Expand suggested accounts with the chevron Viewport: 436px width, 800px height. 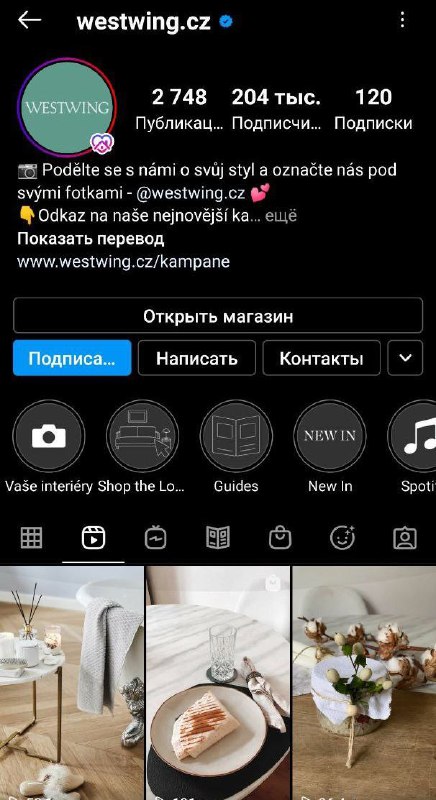pyautogui.click(x=405, y=358)
